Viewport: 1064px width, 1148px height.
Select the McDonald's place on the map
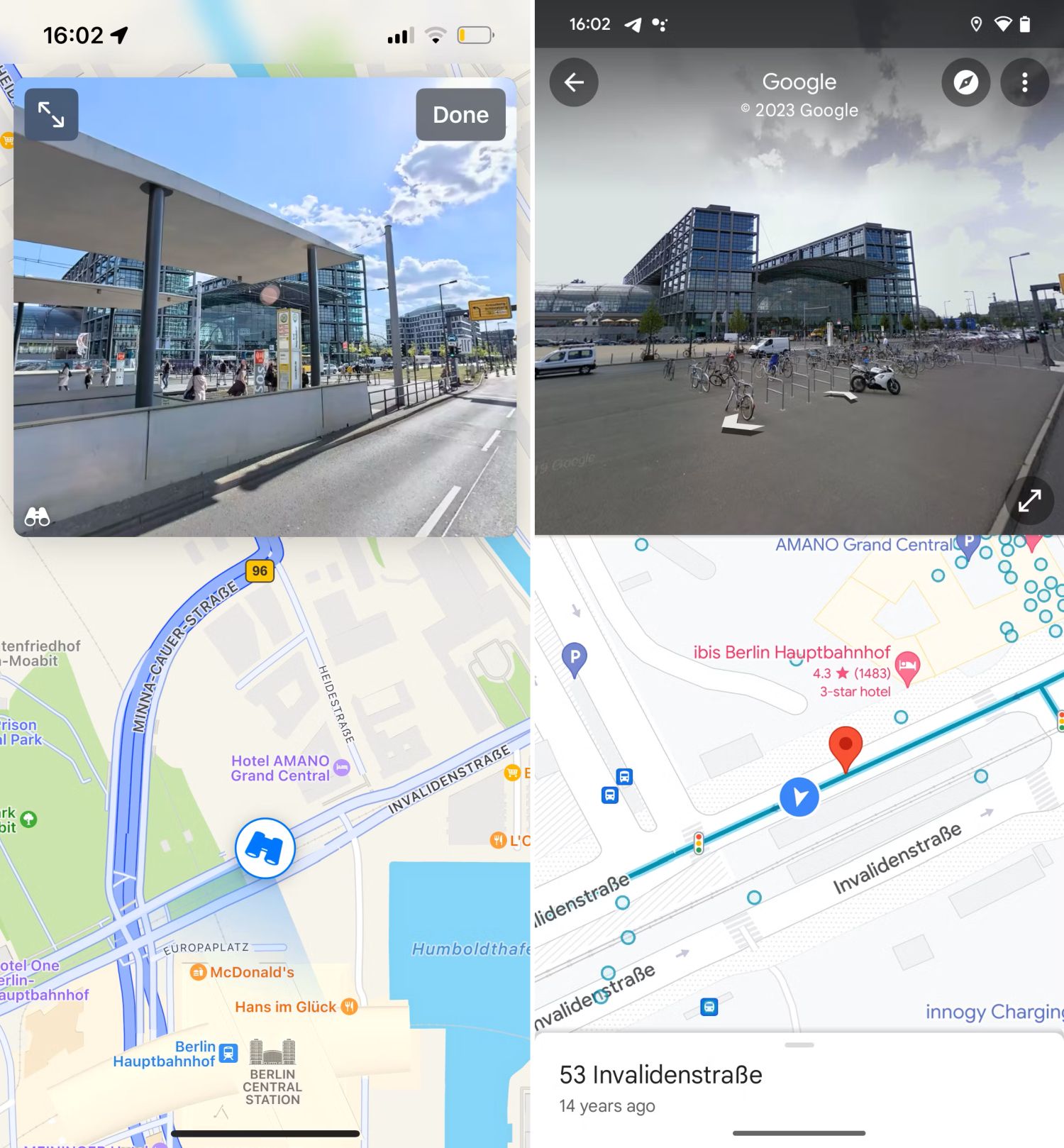(199, 972)
